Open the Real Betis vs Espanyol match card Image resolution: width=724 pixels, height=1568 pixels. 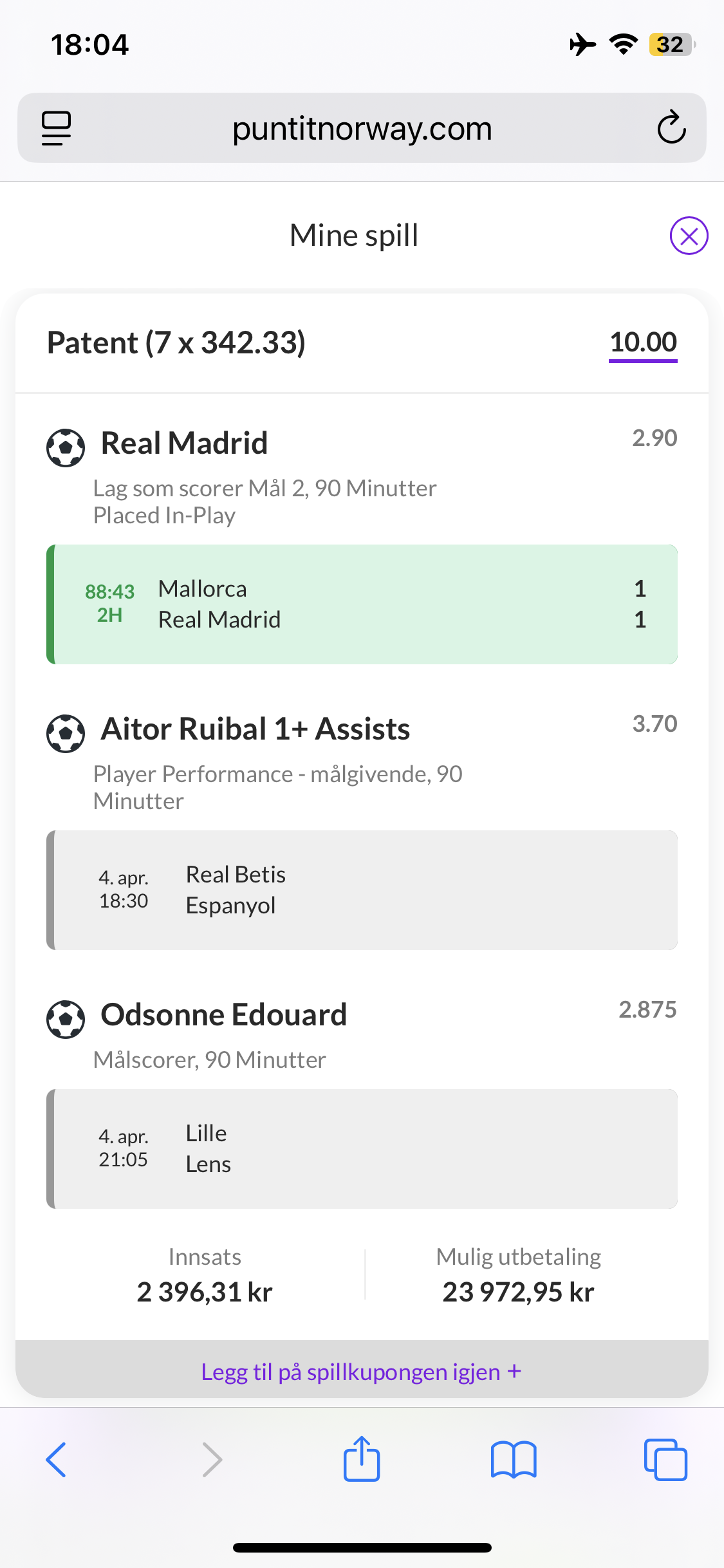pyautogui.click(x=362, y=890)
